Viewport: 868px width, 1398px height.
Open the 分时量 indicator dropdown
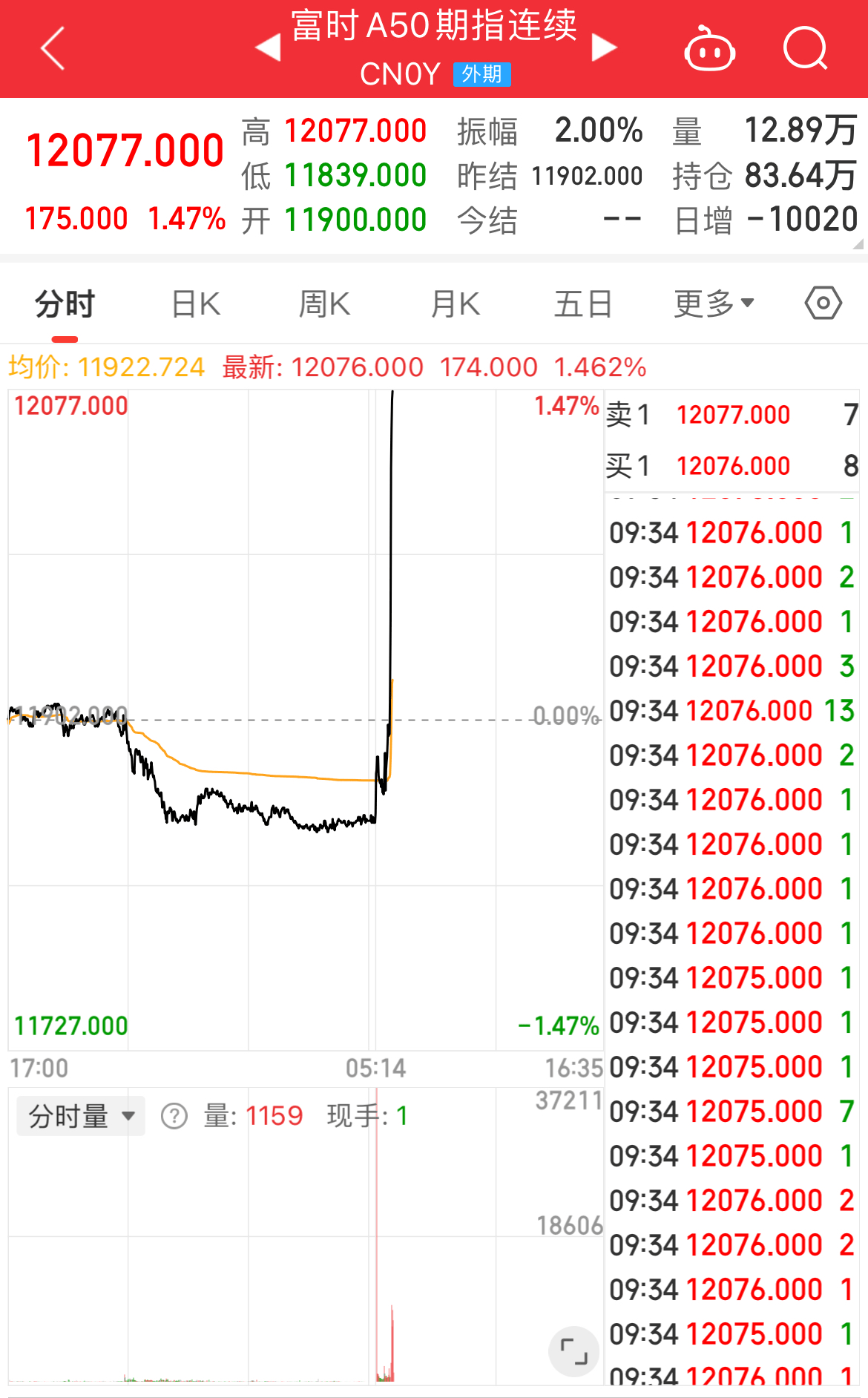(x=81, y=1116)
